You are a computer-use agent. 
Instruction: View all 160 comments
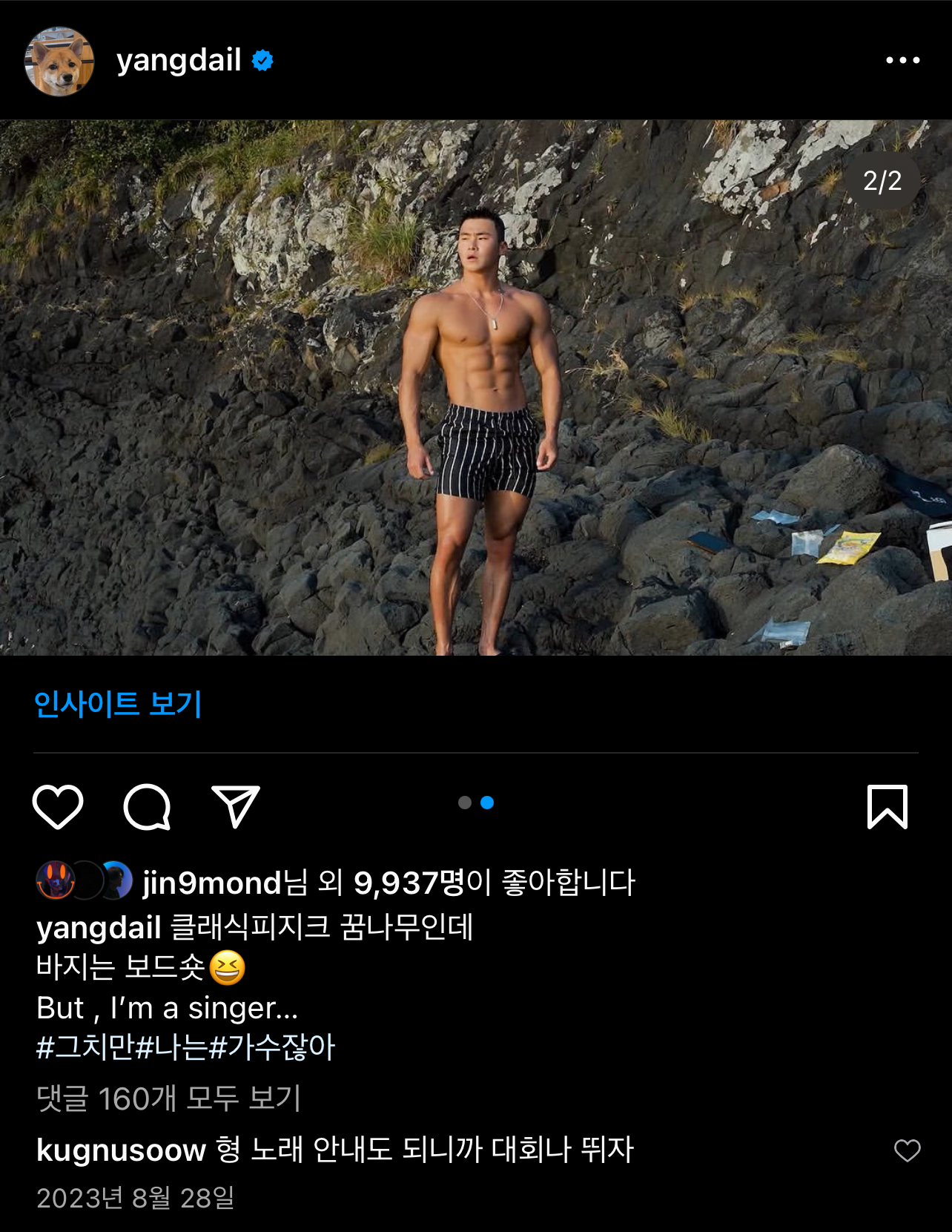pyautogui.click(x=168, y=1098)
